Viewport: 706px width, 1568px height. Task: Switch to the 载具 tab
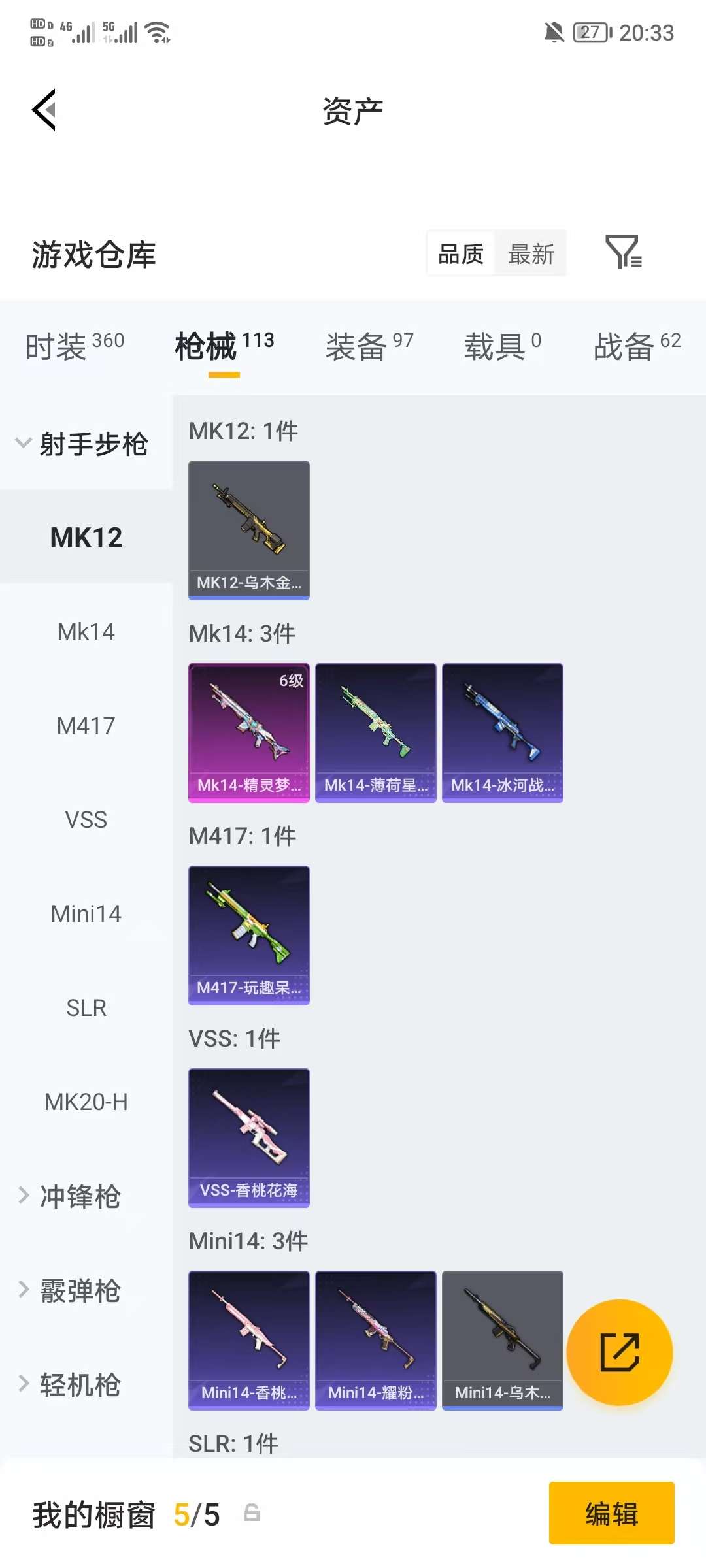pyautogui.click(x=502, y=346)
